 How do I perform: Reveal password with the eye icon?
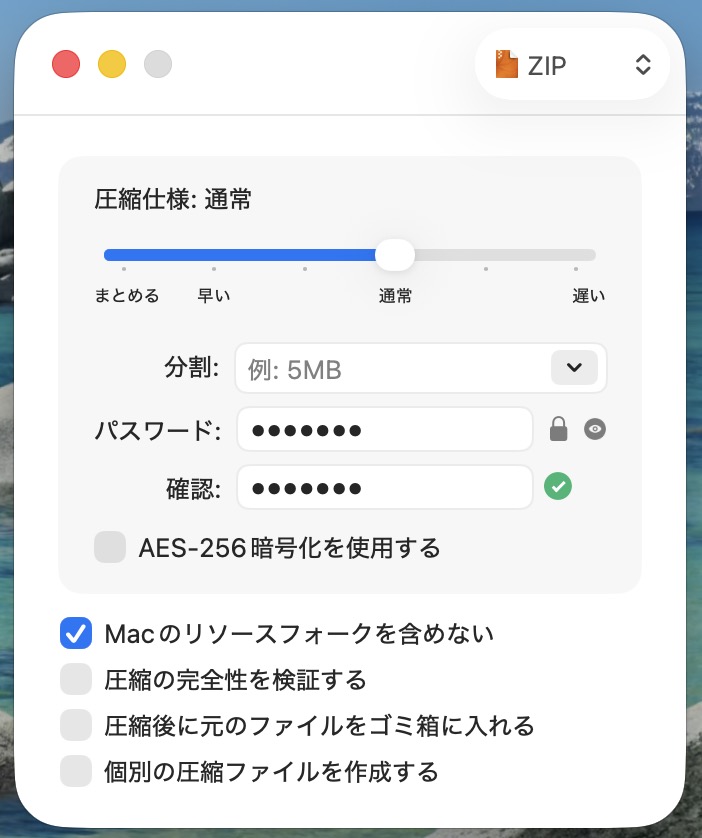(x=595, y=430)
